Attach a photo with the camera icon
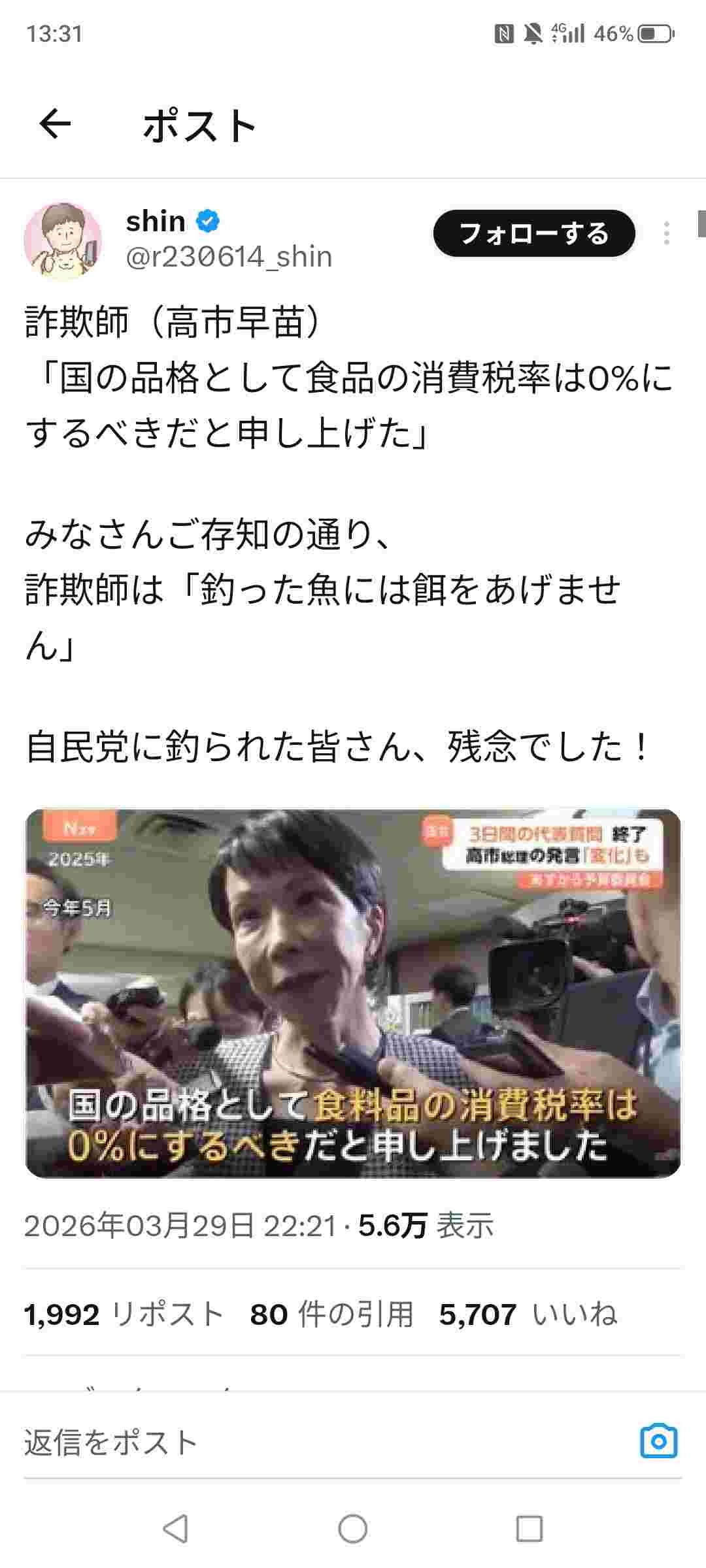The width and height of the screenshot is (706, 1568). [658, 1441]
